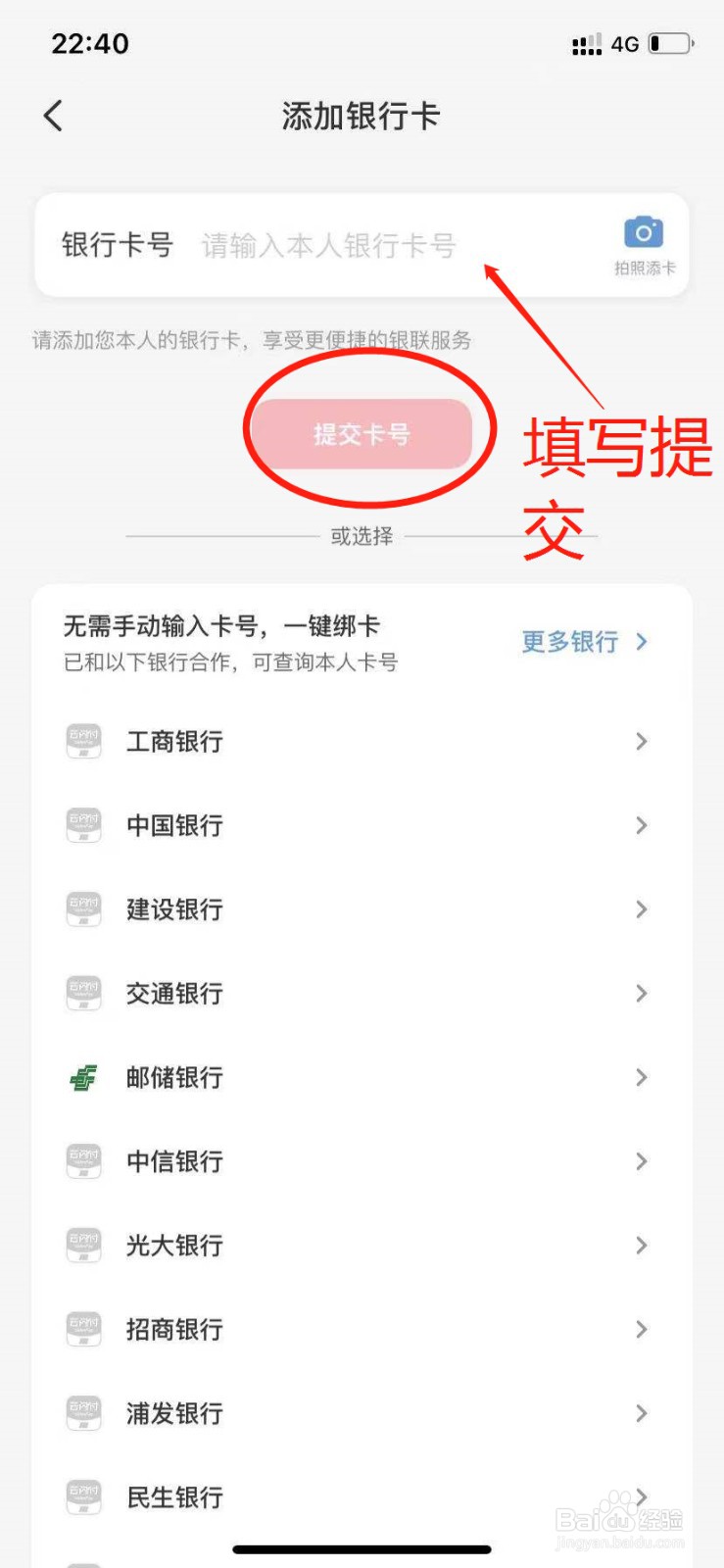Expand the 更多银行 chevron arrow

[x=642, y=642]
